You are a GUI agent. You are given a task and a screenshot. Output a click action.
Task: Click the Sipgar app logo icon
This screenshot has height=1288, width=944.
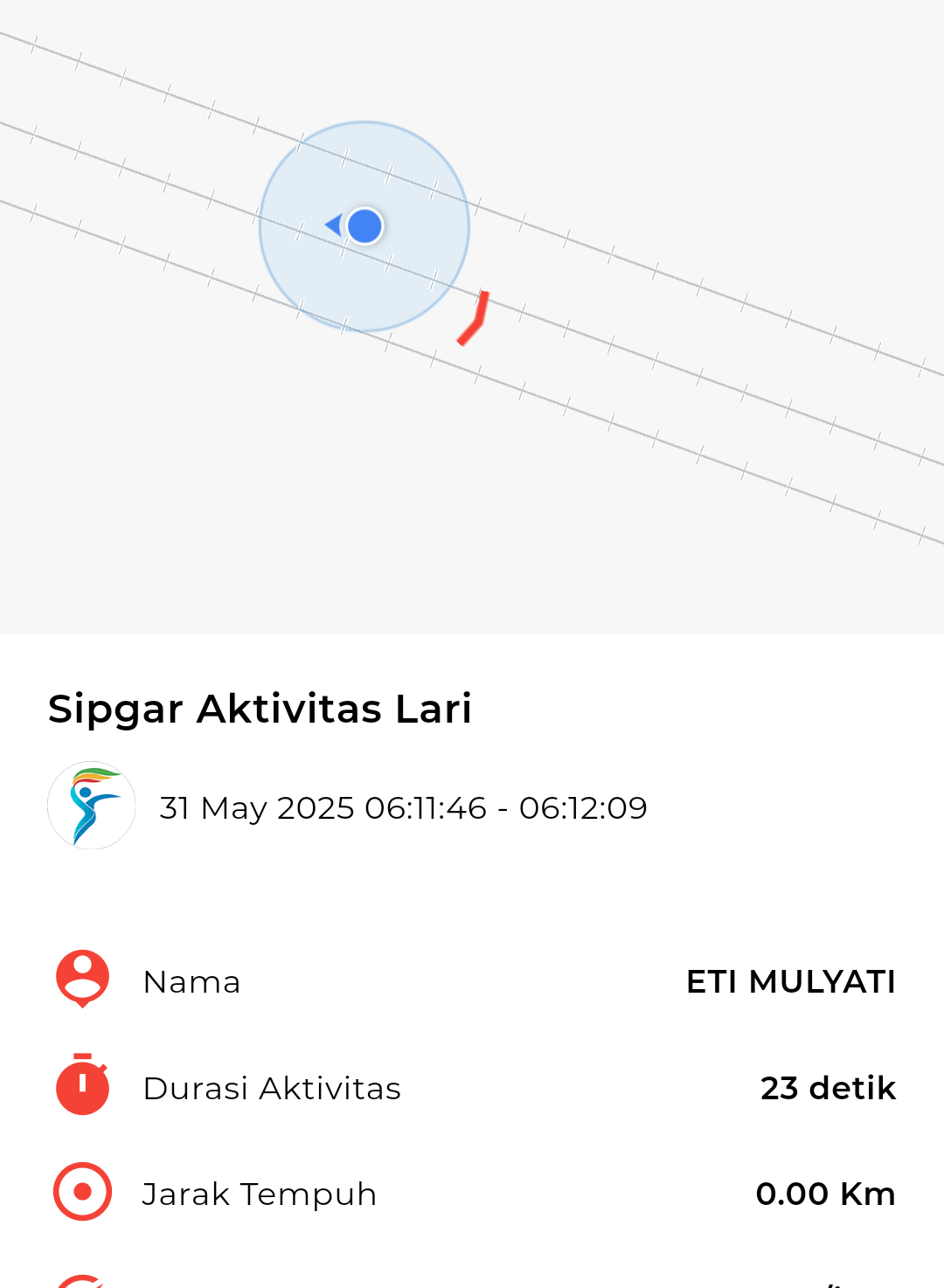coord(92,805)
